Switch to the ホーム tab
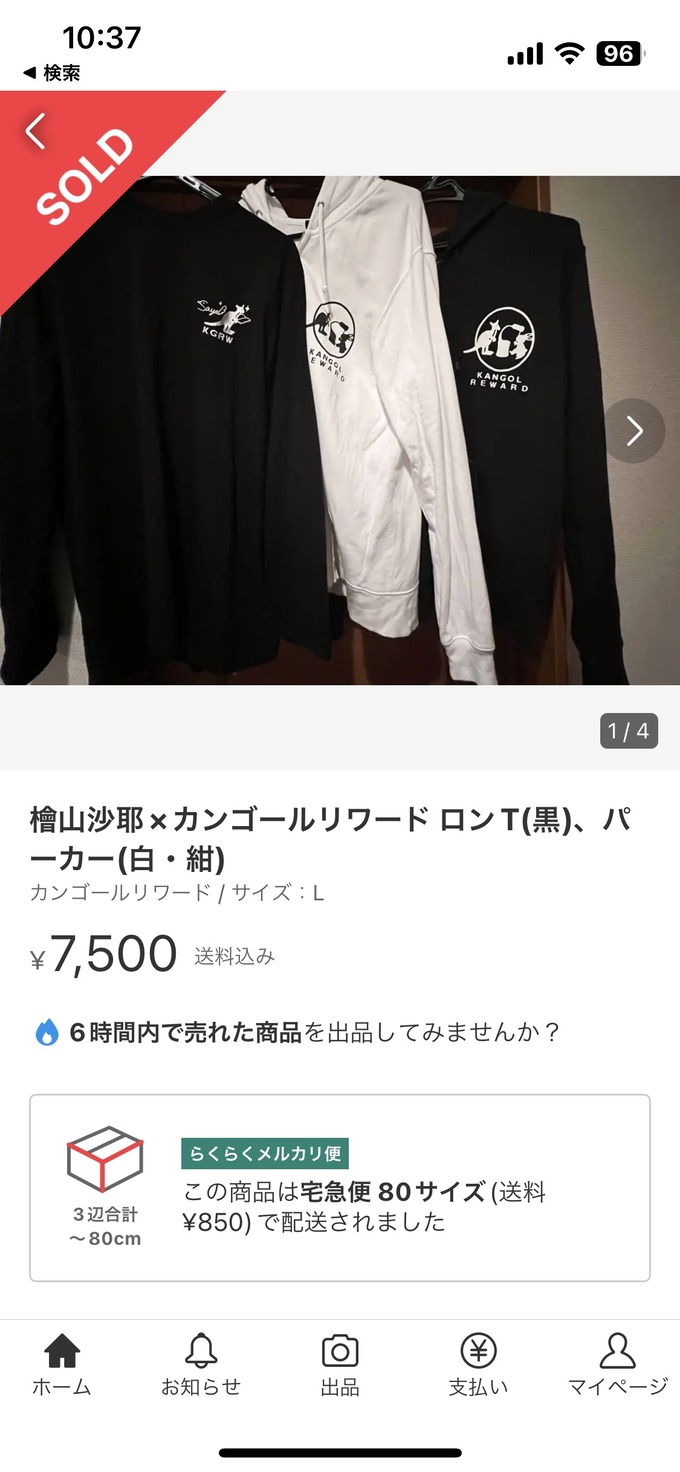 click(x=62, y=1366)
